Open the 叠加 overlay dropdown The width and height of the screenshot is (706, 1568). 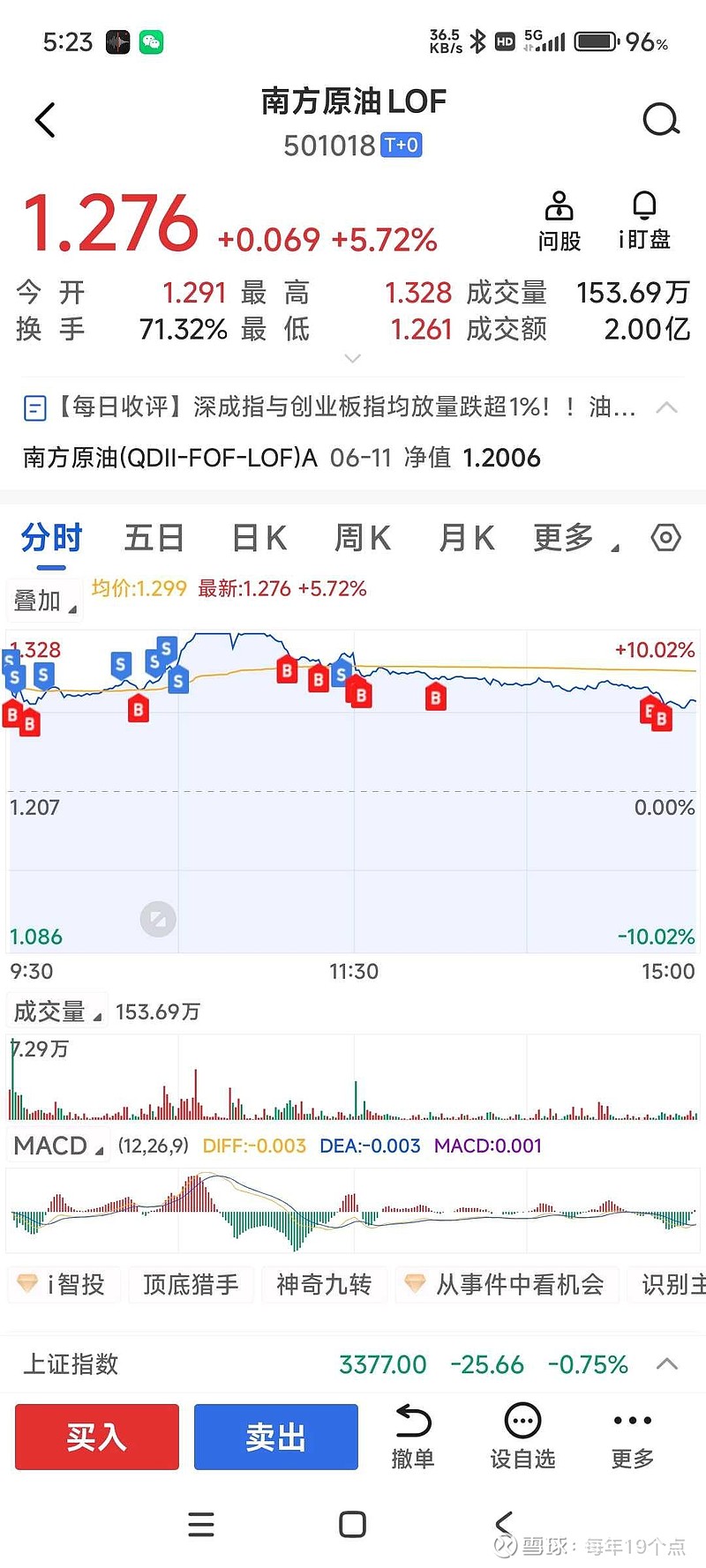[44, 600]
